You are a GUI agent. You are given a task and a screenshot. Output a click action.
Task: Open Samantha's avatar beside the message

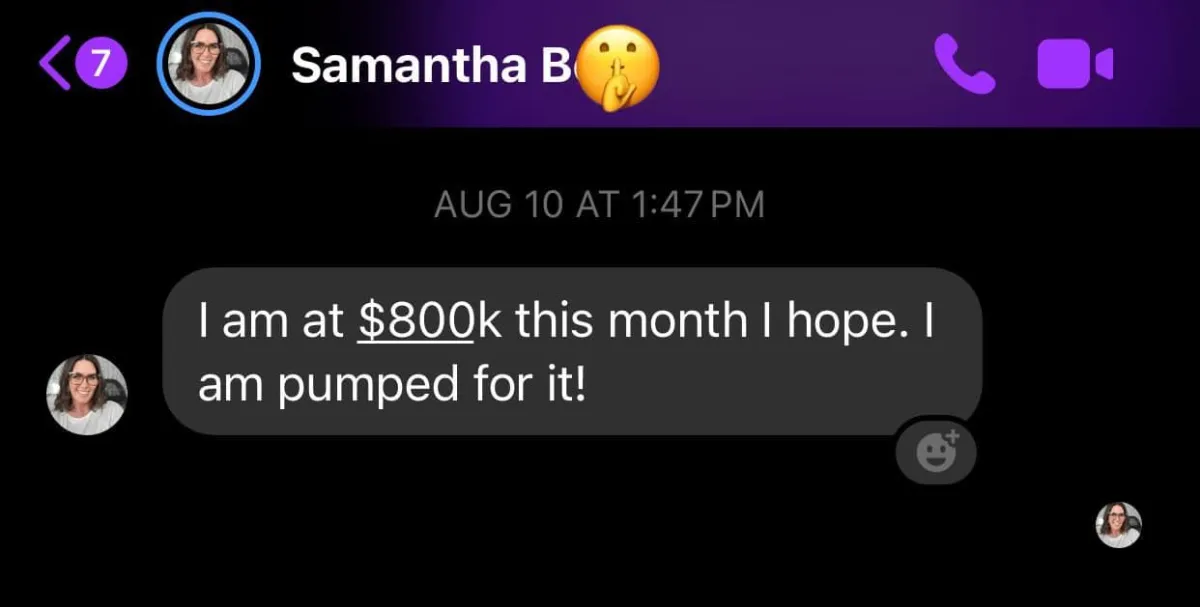(86, 394)
